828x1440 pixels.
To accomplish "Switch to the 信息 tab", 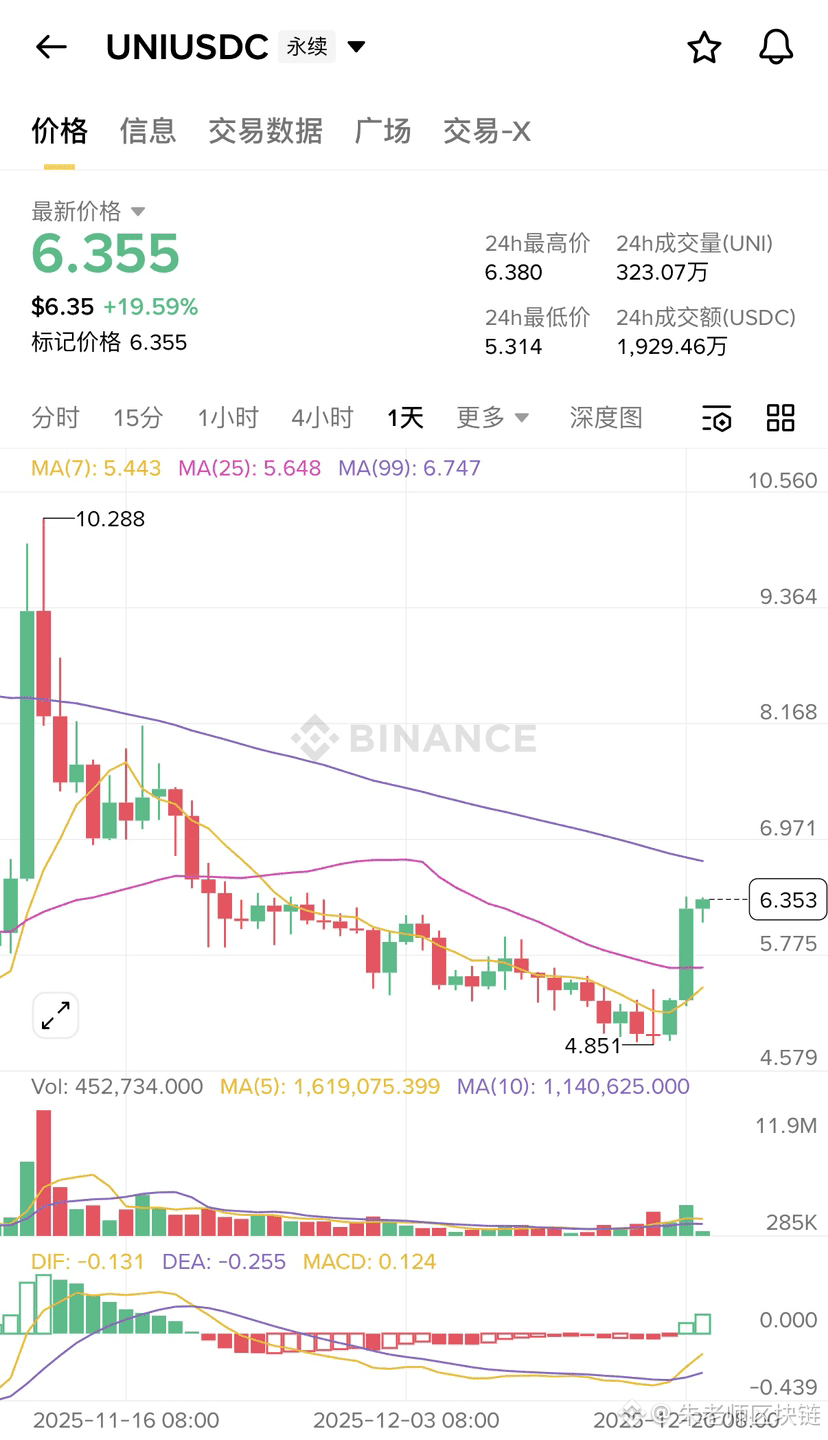I will (147, 130).
